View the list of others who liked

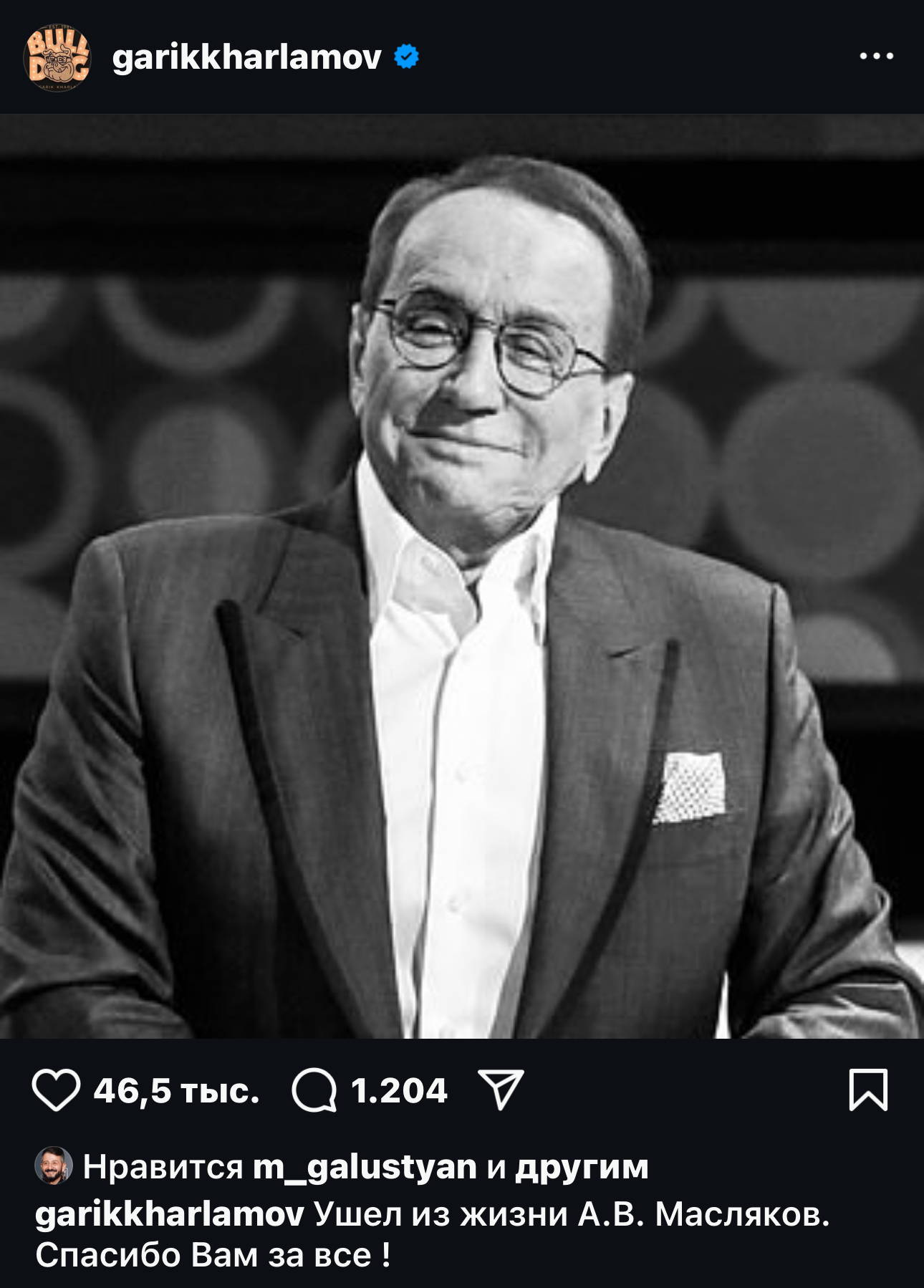(x=582, y=1167)
